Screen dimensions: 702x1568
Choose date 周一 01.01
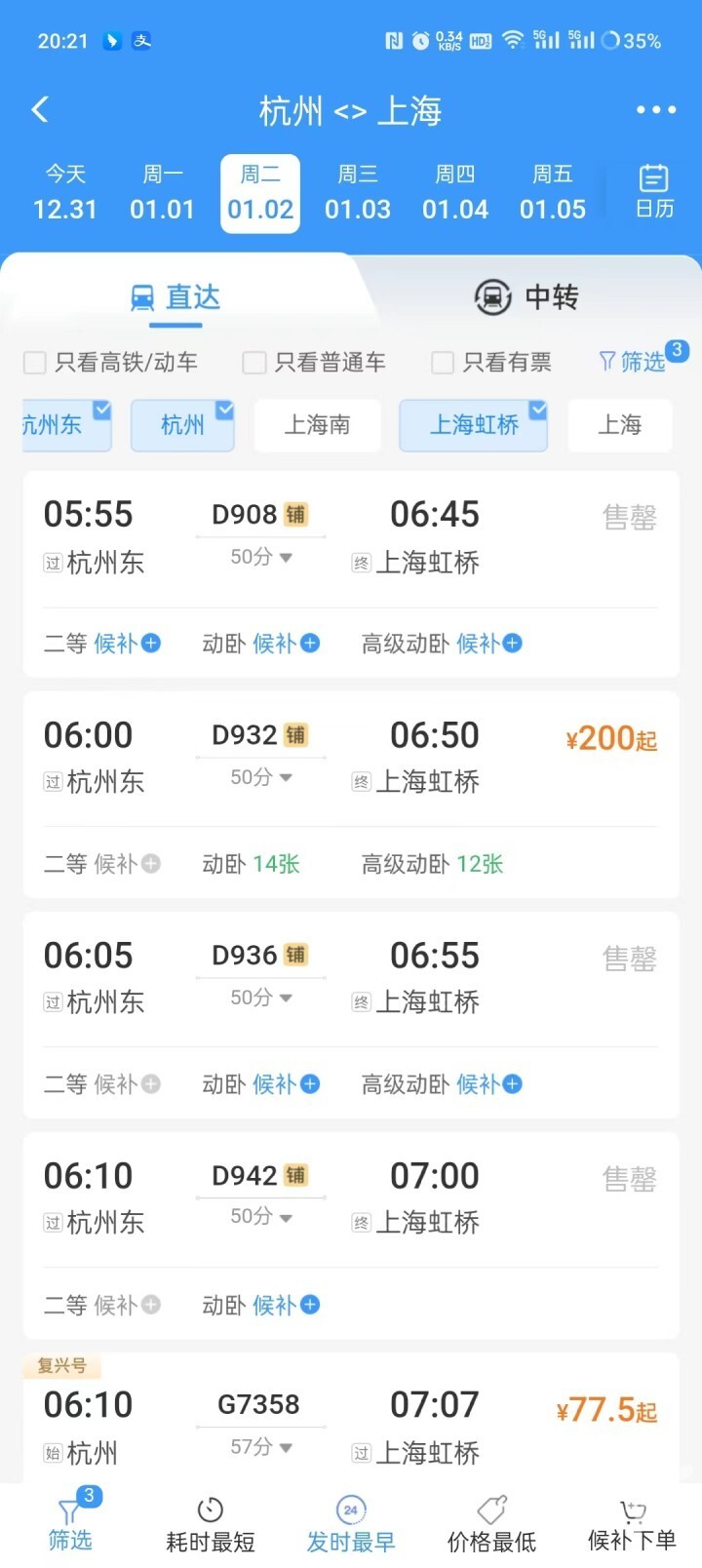[x=163, y=193]
